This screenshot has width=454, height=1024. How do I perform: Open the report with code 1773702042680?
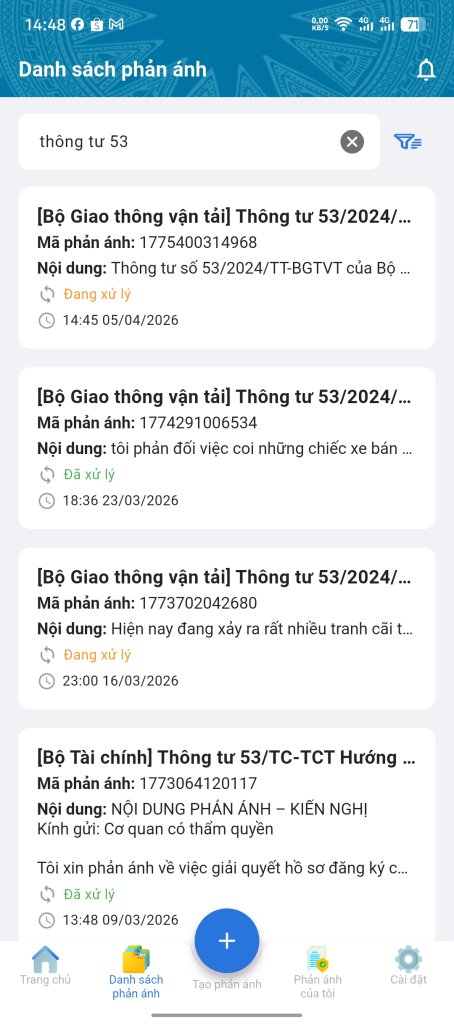click(227, 628)
